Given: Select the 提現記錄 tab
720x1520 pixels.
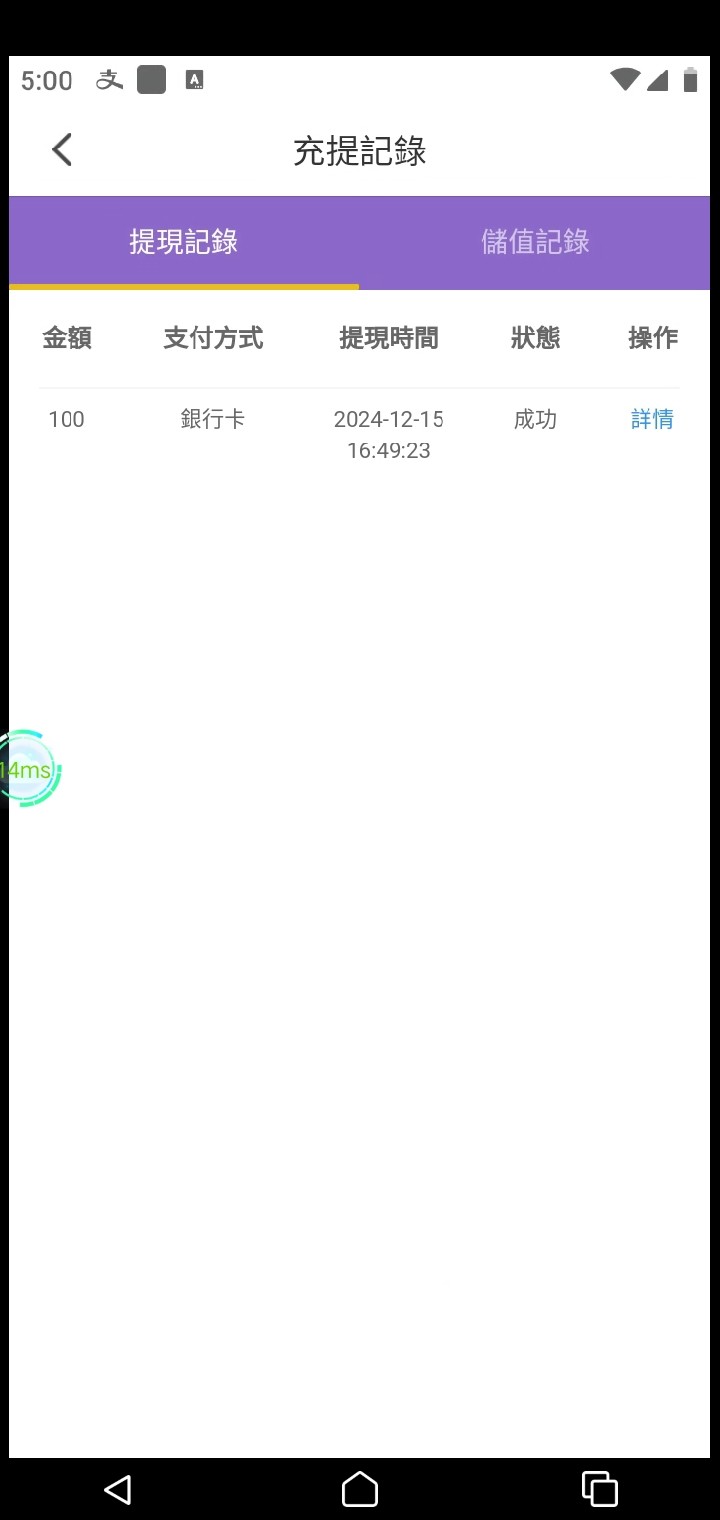Looking at the screenshot, I should [184, 242].
